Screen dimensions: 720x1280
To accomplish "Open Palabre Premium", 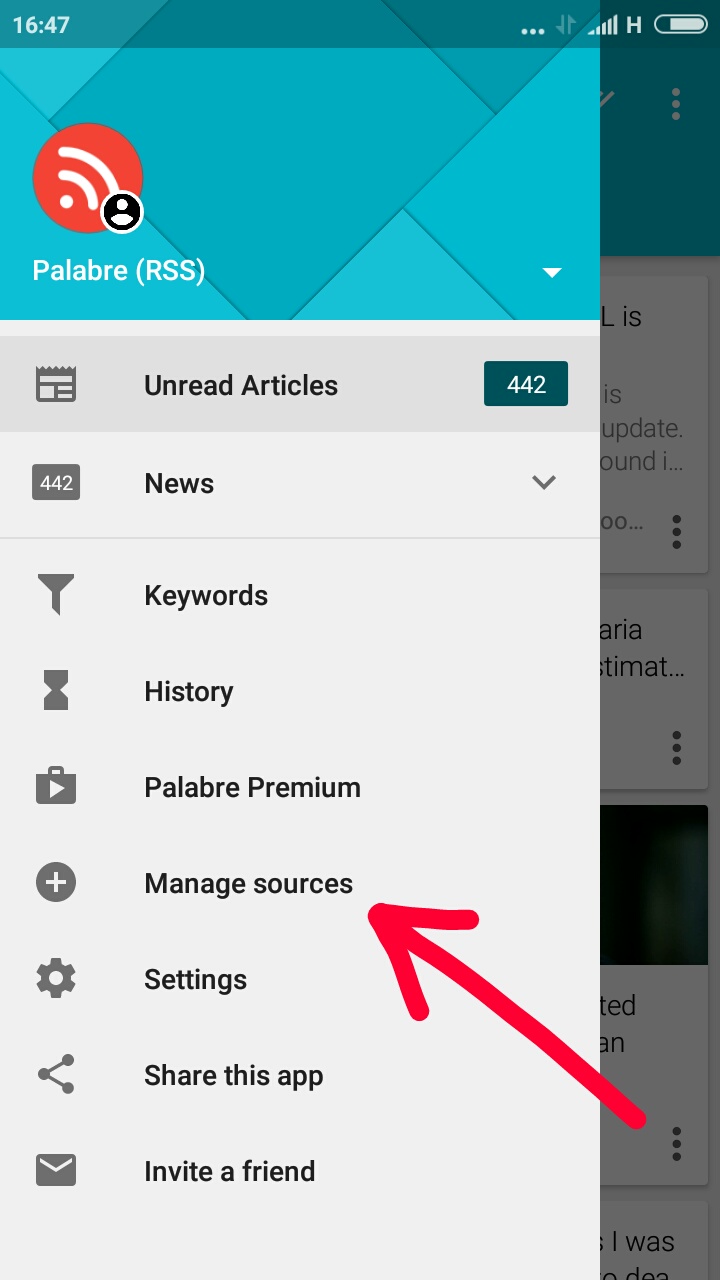I will tap(252, 788).
